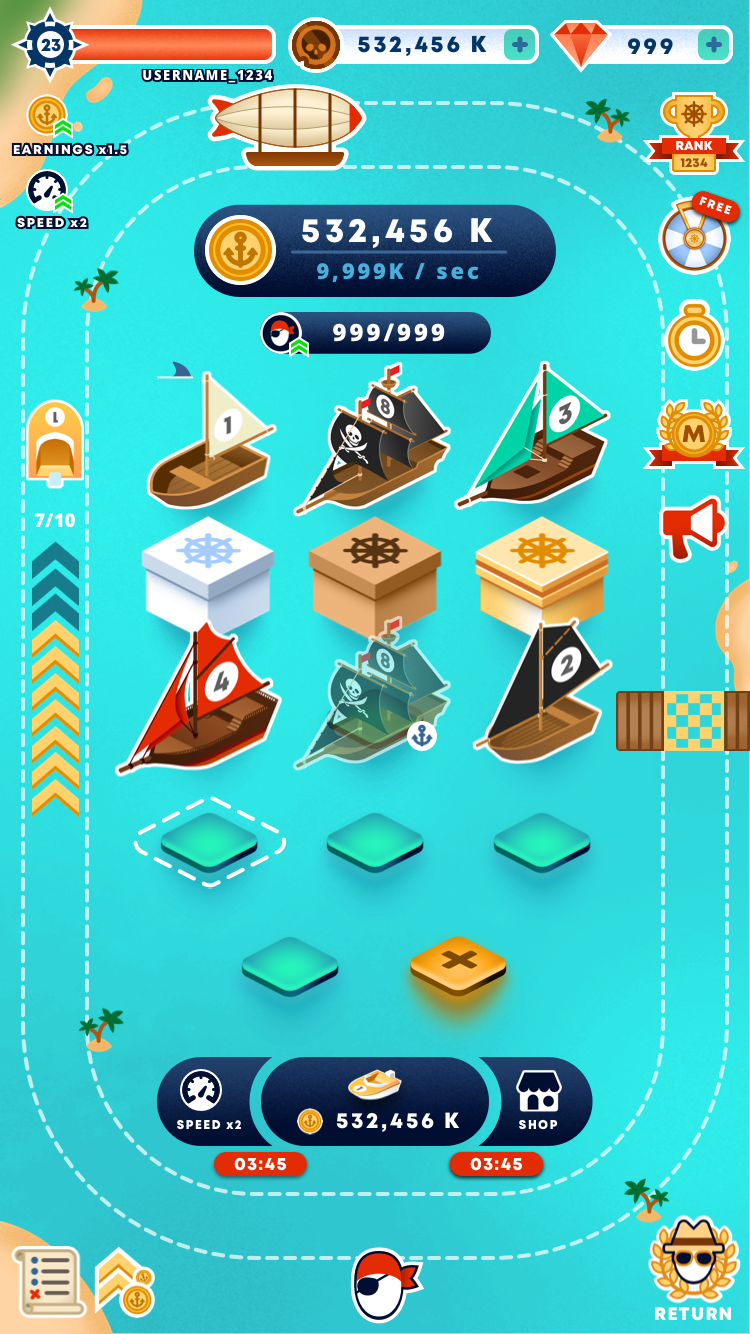Screen dimensions: 750x1334
Task: Add more skull coins with the plus button
Action: [519, 45]
